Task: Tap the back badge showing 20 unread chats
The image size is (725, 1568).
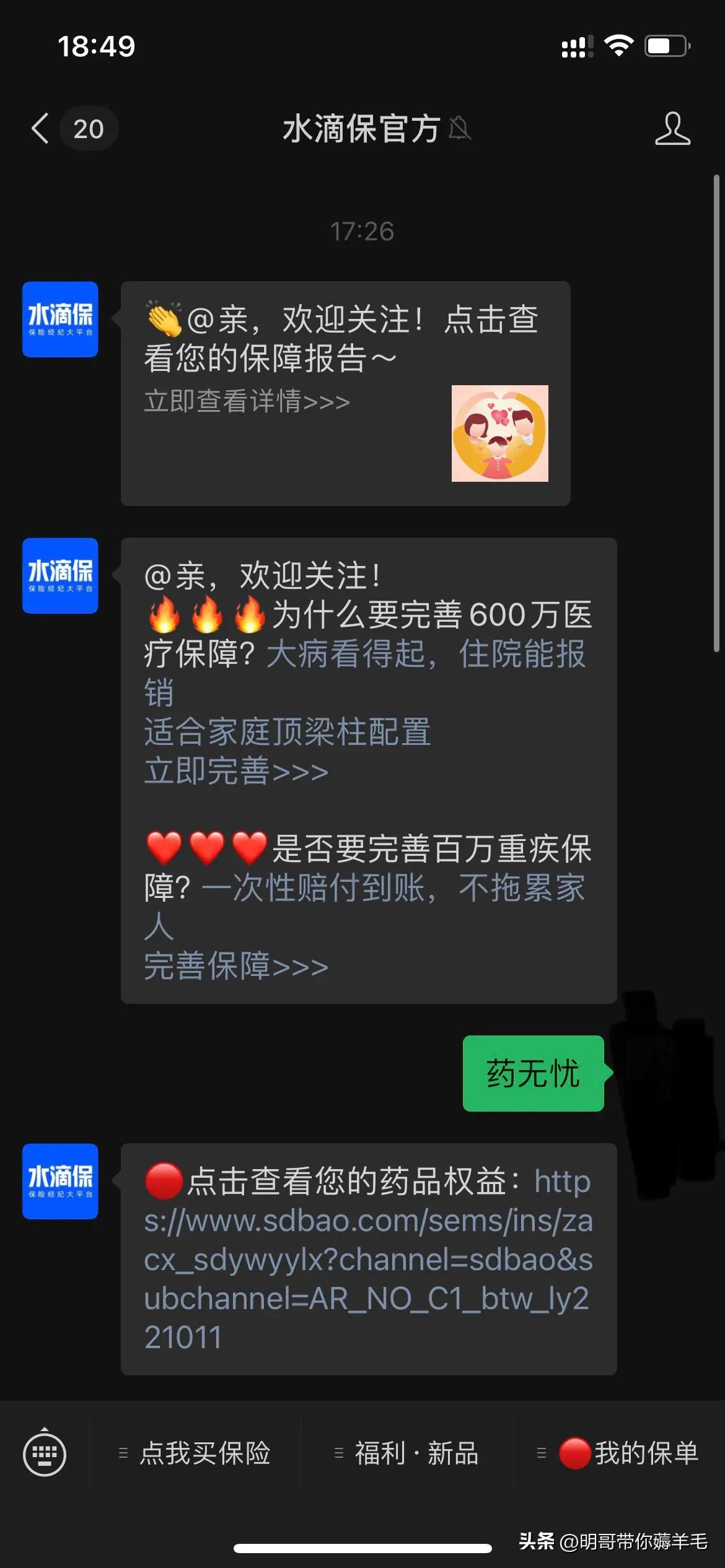Action: (x=89, y=128)
